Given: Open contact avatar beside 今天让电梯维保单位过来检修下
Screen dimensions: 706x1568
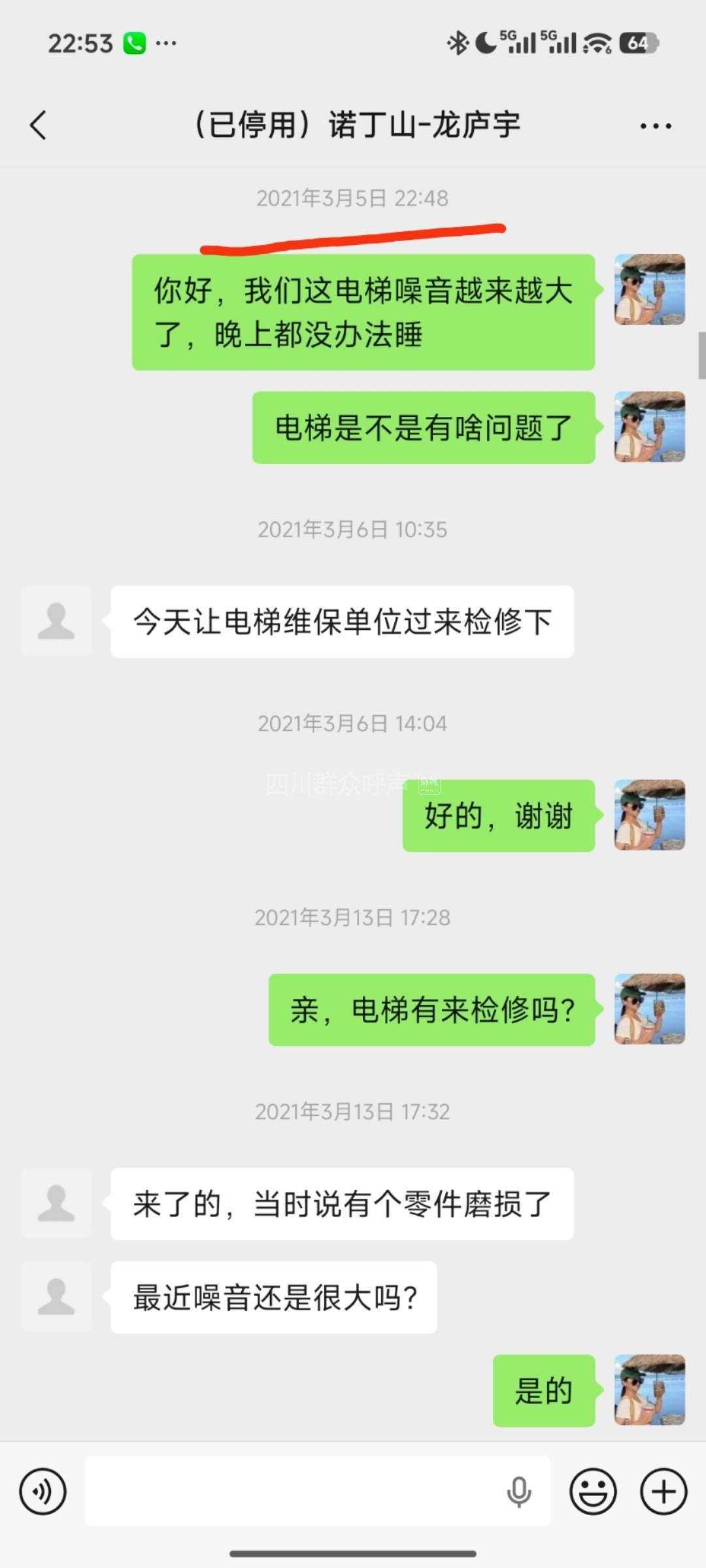Looking at the screenshot, I should [56, 621].
